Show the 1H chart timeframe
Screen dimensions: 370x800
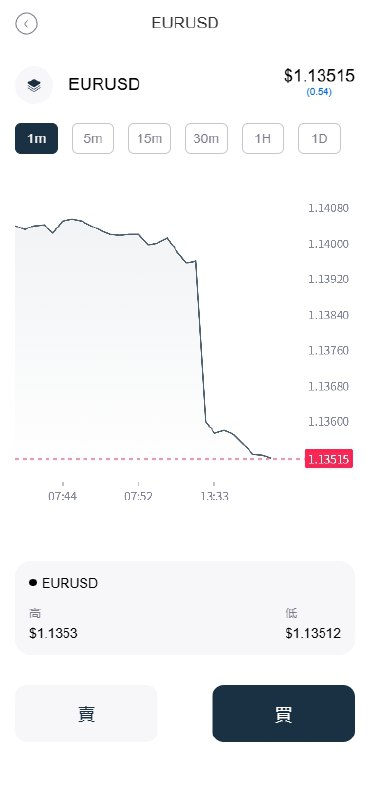(263, 138)
